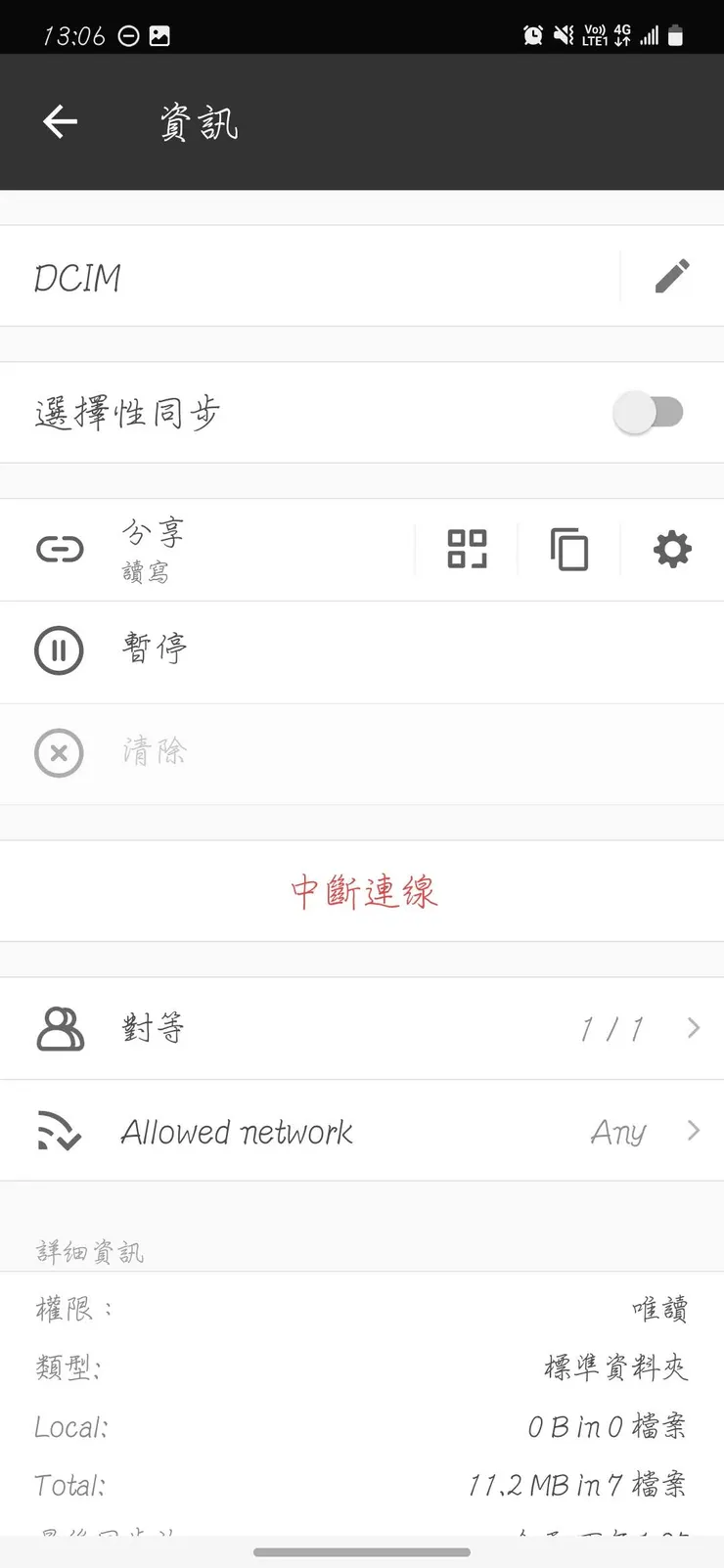The image size is (724, 1568).
Task: Tap the 對等 peers icon
Action: (59, 1028)
